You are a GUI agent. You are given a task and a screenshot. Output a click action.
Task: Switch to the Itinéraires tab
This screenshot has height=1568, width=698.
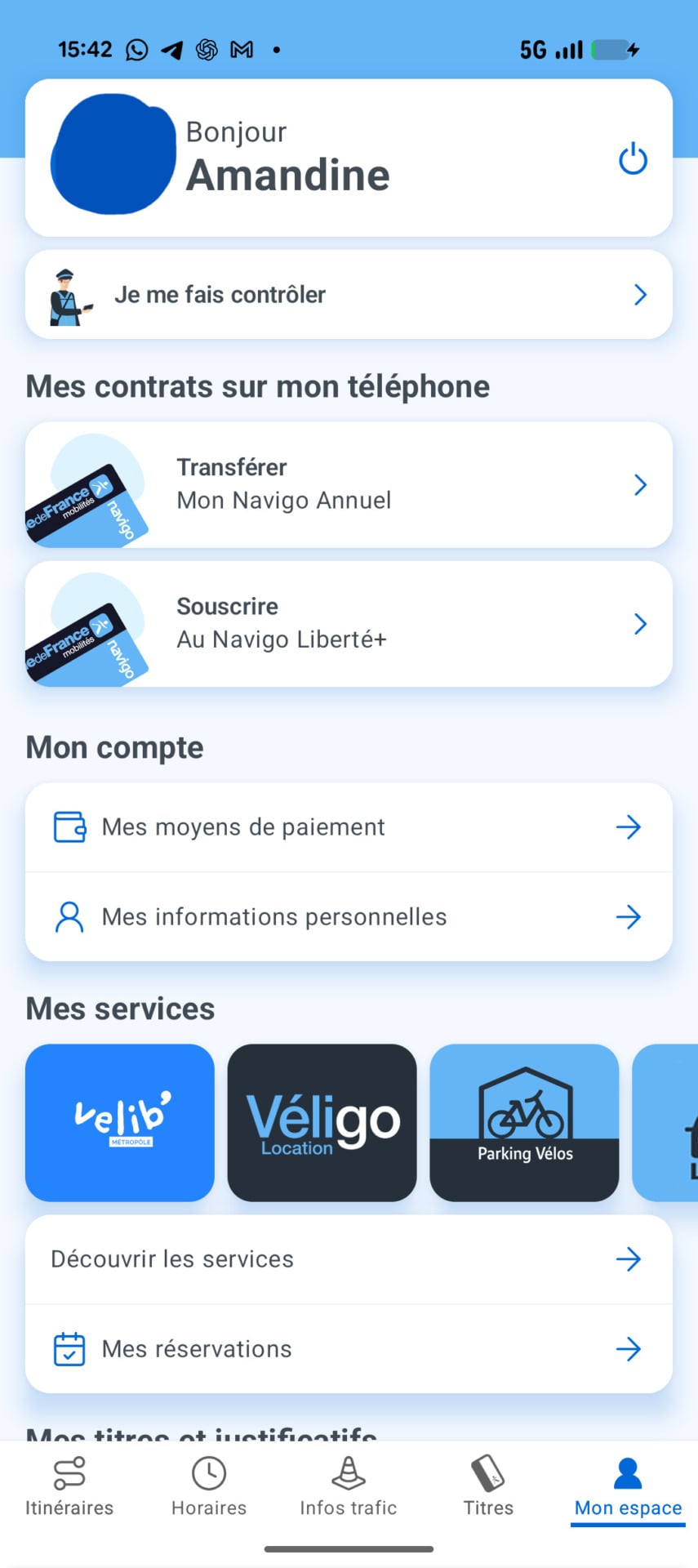point(69,1486)
